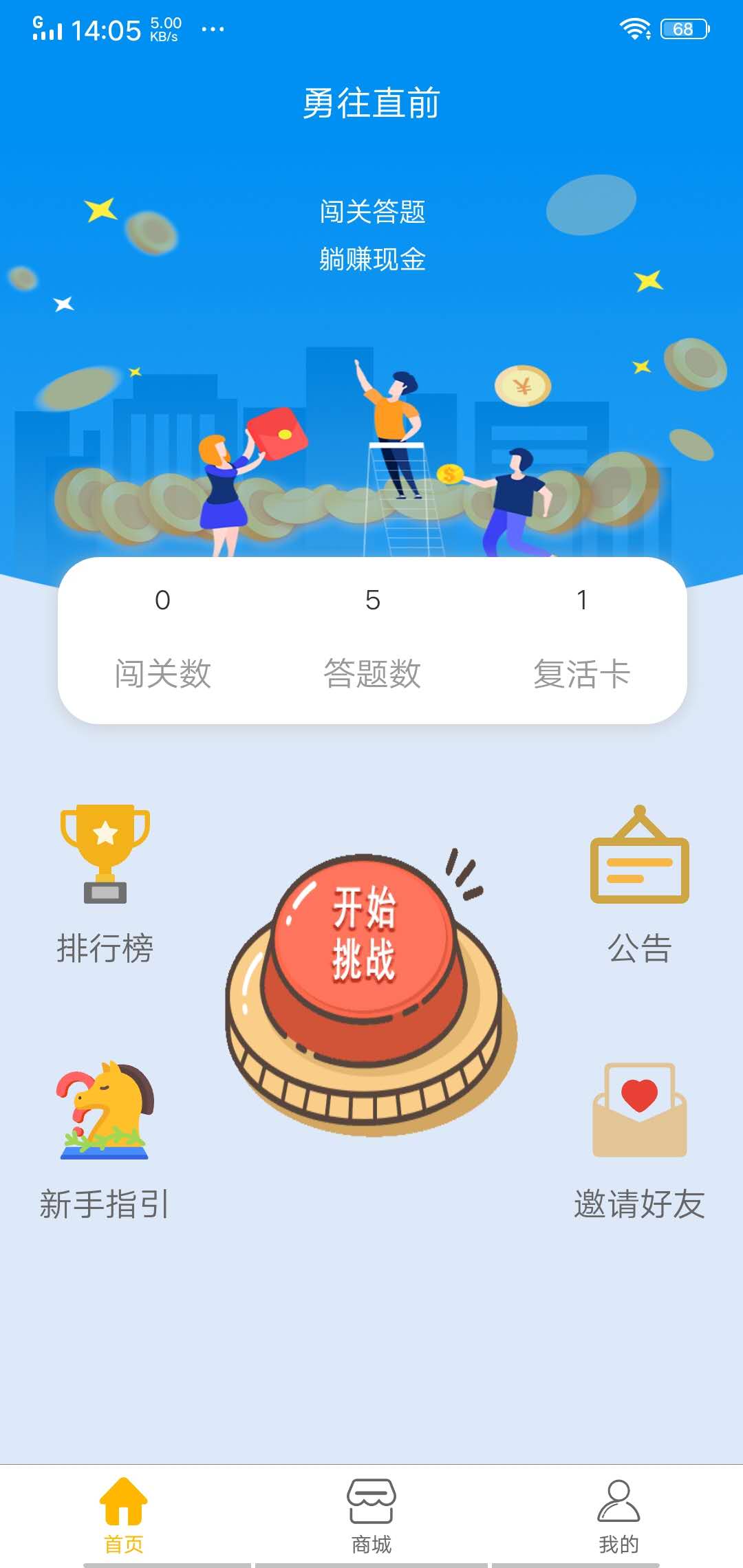The height and width of the screenshot is (1568, 743).
Task: Tap the 邀请好友 envelope icon
Action: 640,1107
